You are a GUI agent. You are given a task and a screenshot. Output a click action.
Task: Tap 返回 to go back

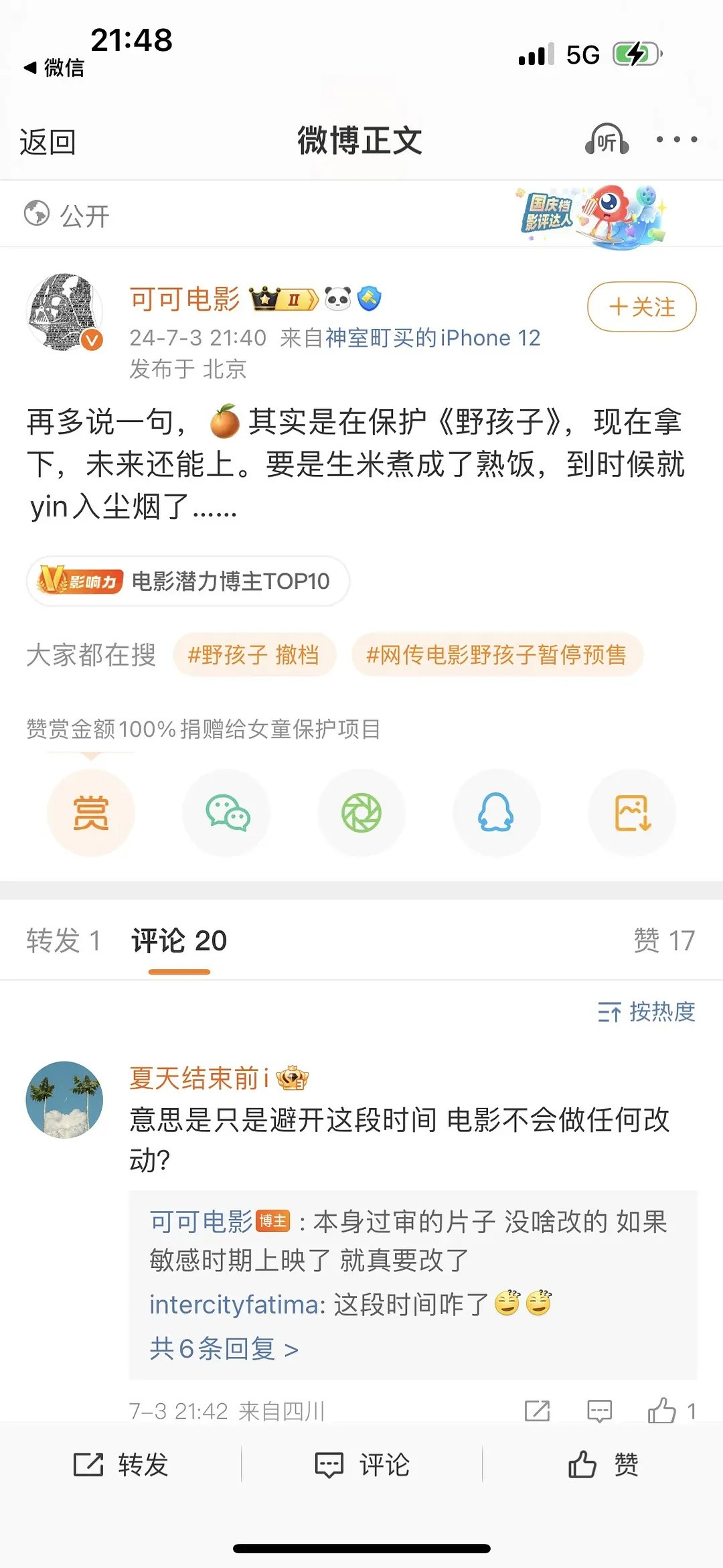[48, 142]
